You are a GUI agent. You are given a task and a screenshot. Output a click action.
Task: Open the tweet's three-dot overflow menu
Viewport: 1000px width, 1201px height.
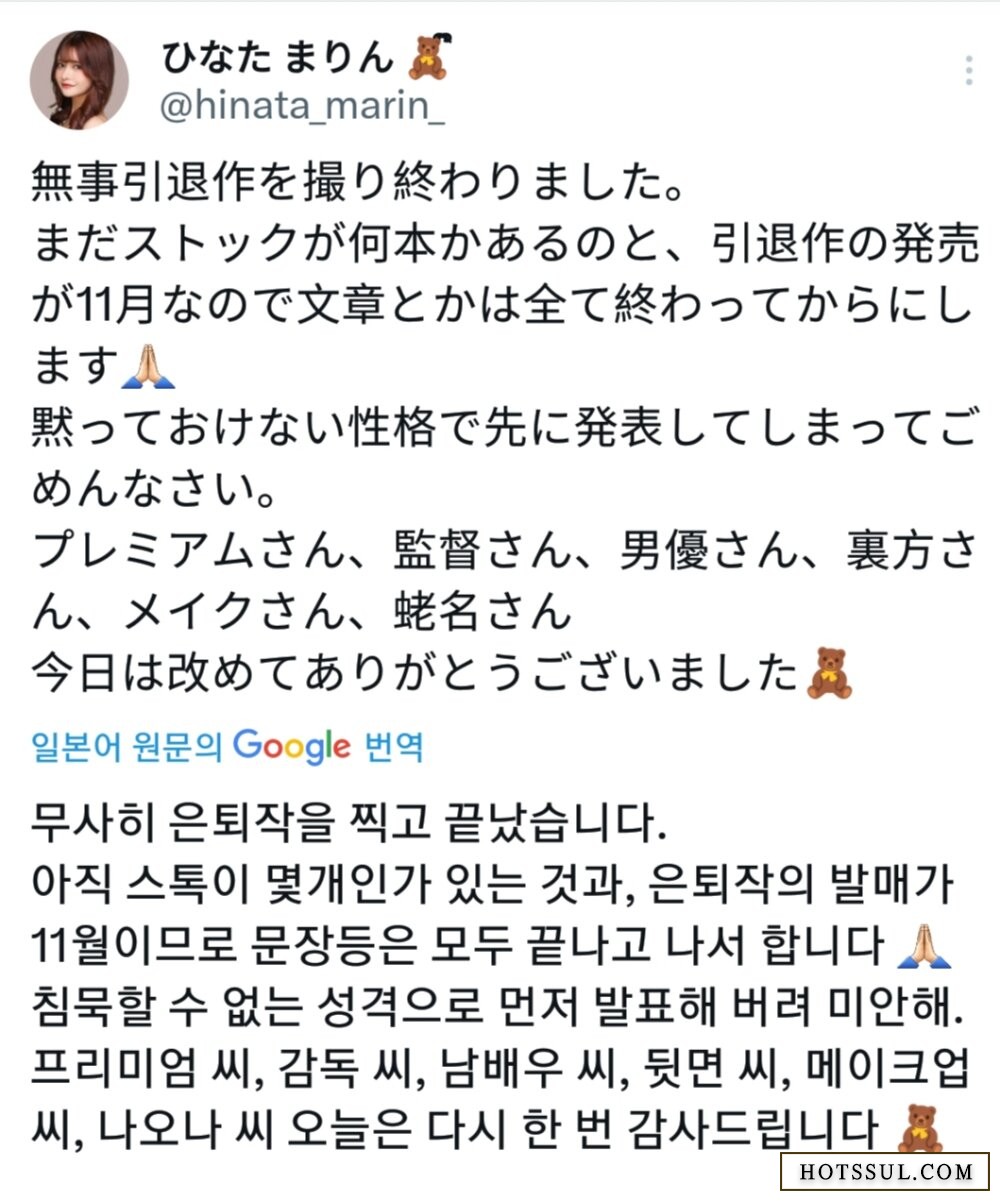[968, 72]
